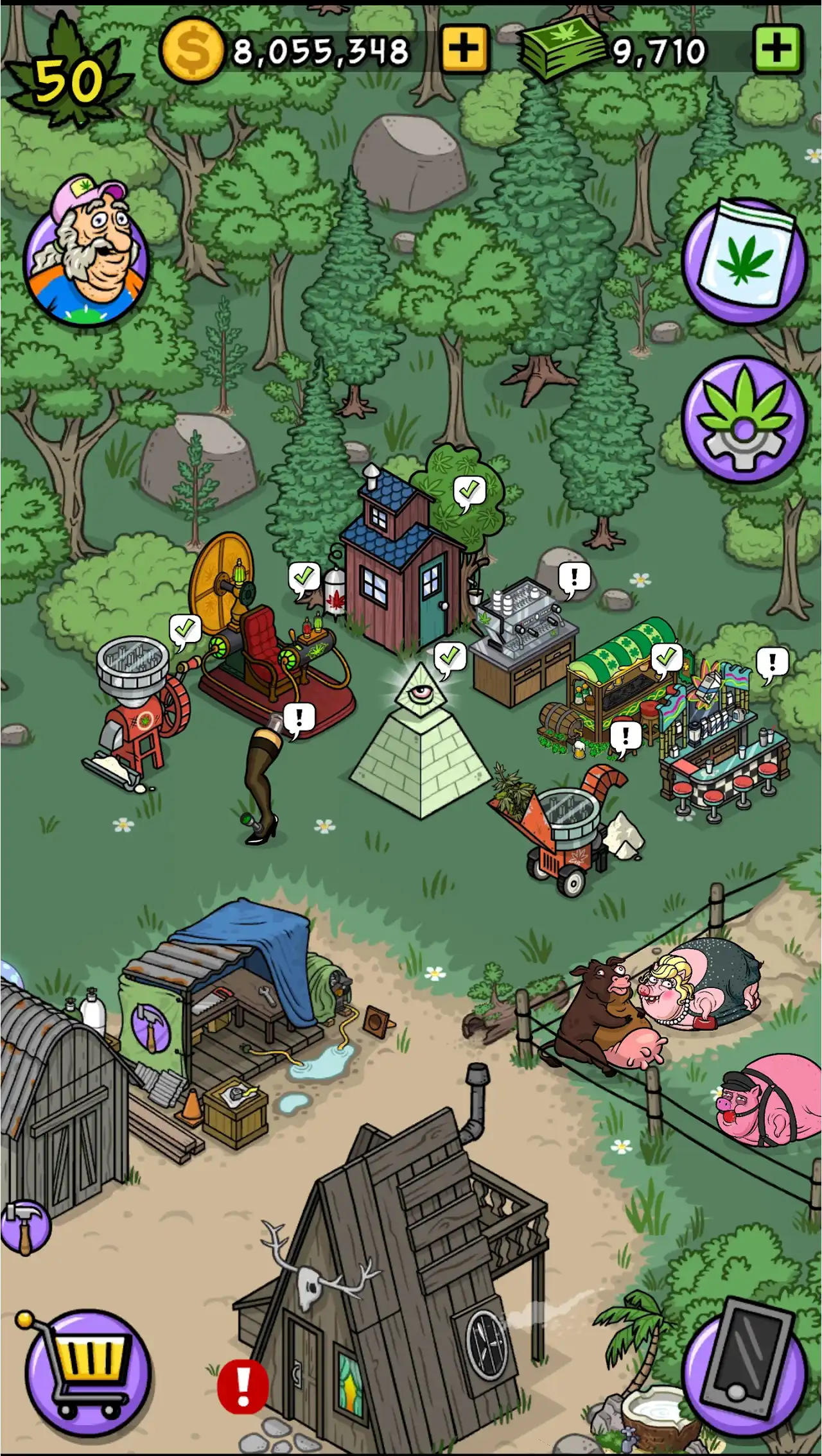Open the old man character portrait

[x=87, y=250]
